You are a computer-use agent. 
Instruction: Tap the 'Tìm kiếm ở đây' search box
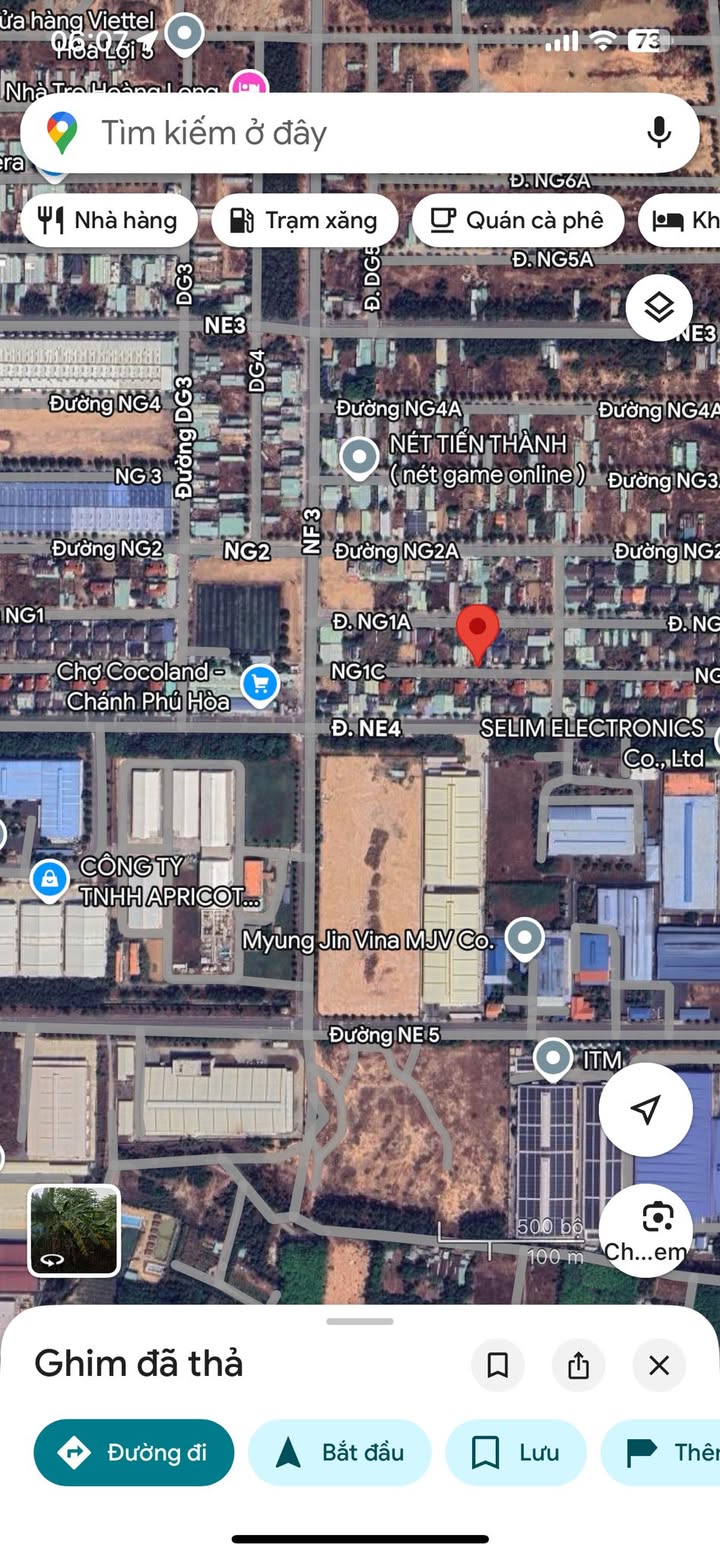click(330, 133)
